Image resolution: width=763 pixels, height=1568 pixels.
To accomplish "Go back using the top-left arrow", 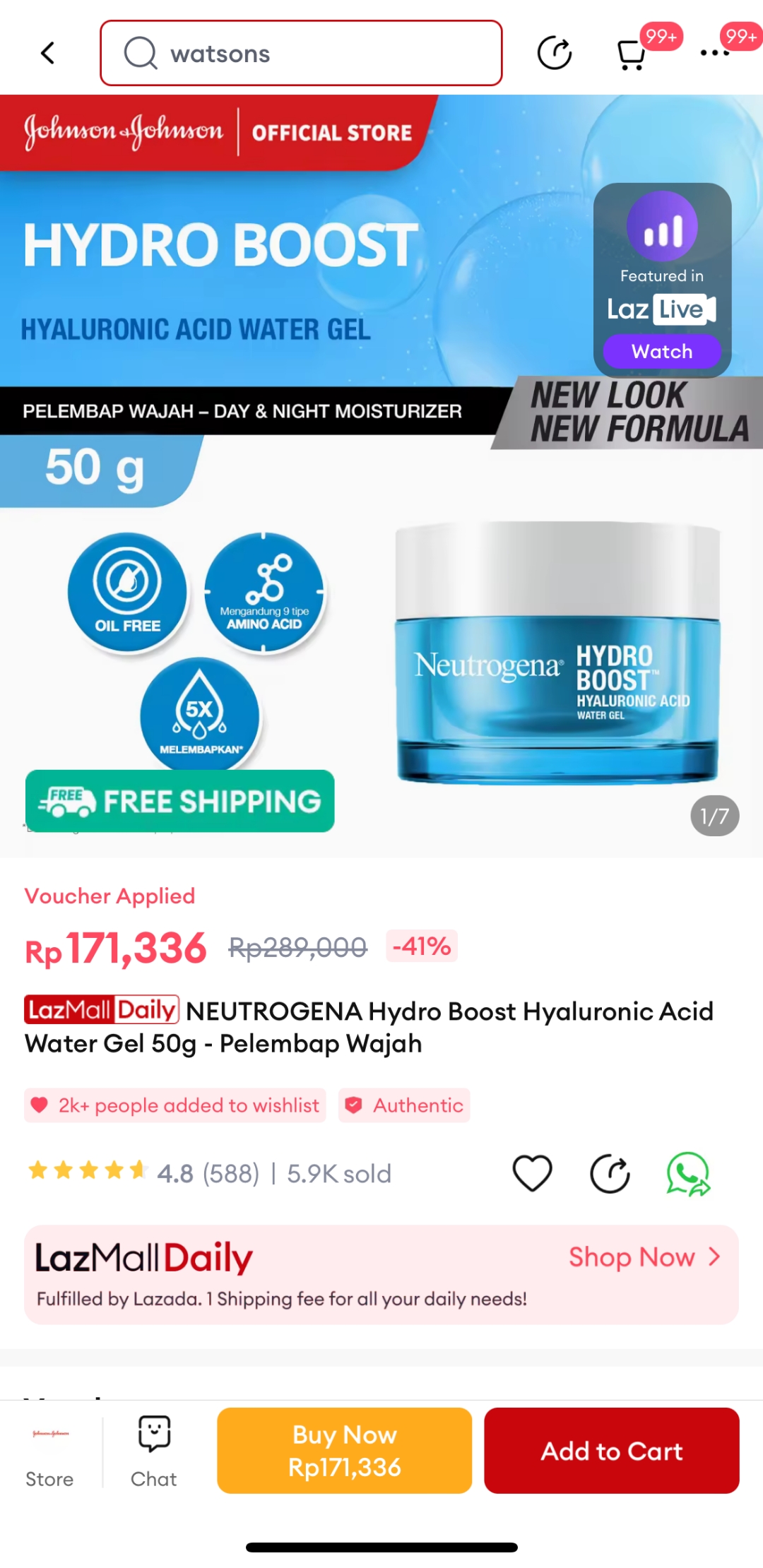I will [47, 53].
